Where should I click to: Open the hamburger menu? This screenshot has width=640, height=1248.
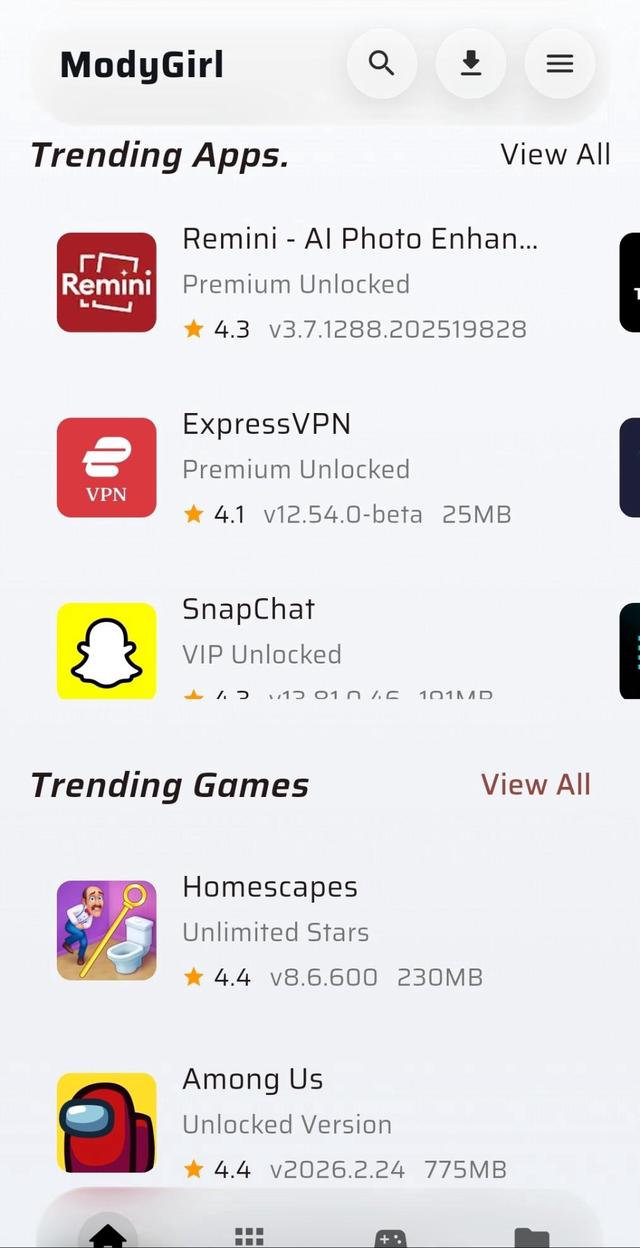point(559,64)
